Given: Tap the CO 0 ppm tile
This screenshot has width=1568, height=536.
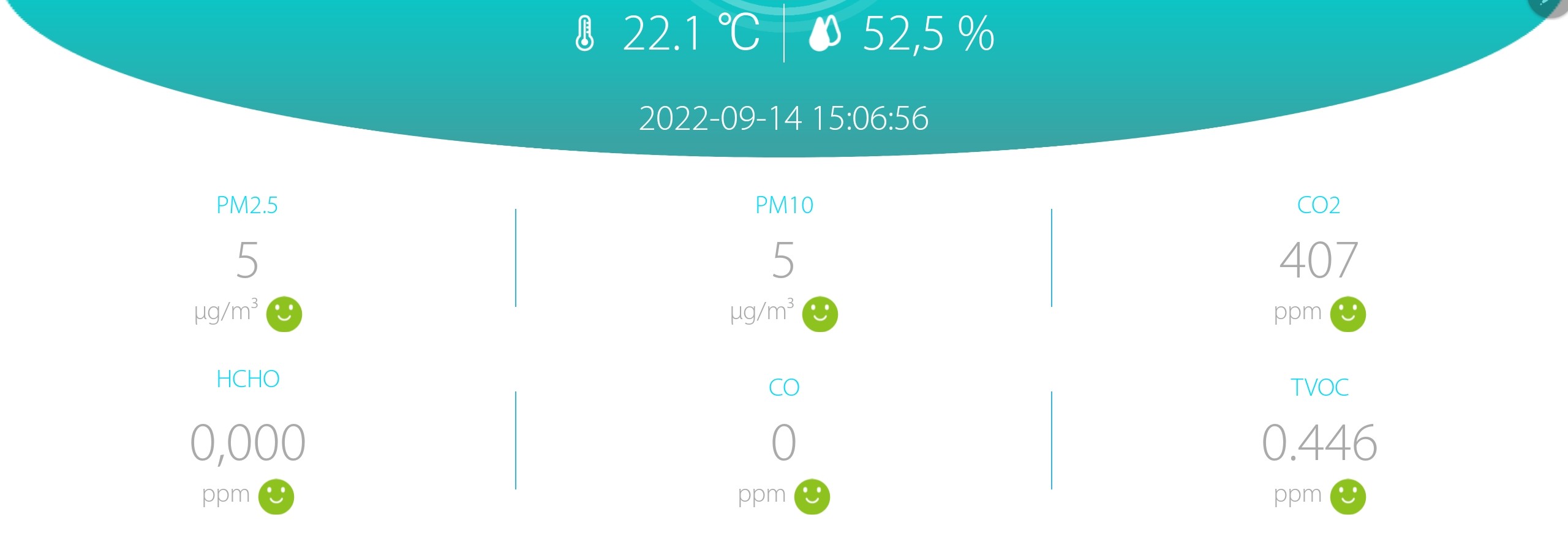Looking at the screenshot, I should (783, 442).
